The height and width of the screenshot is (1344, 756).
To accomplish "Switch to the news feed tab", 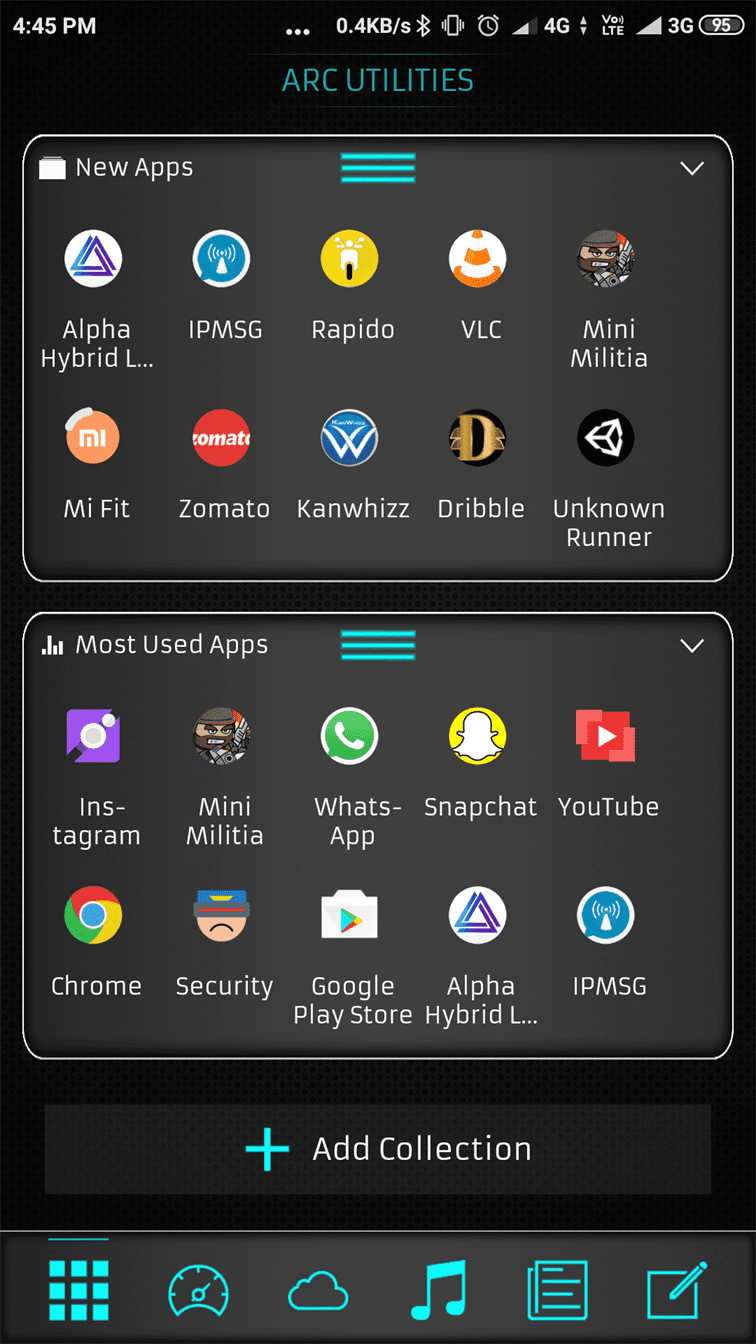I will tap(557, 1290).
